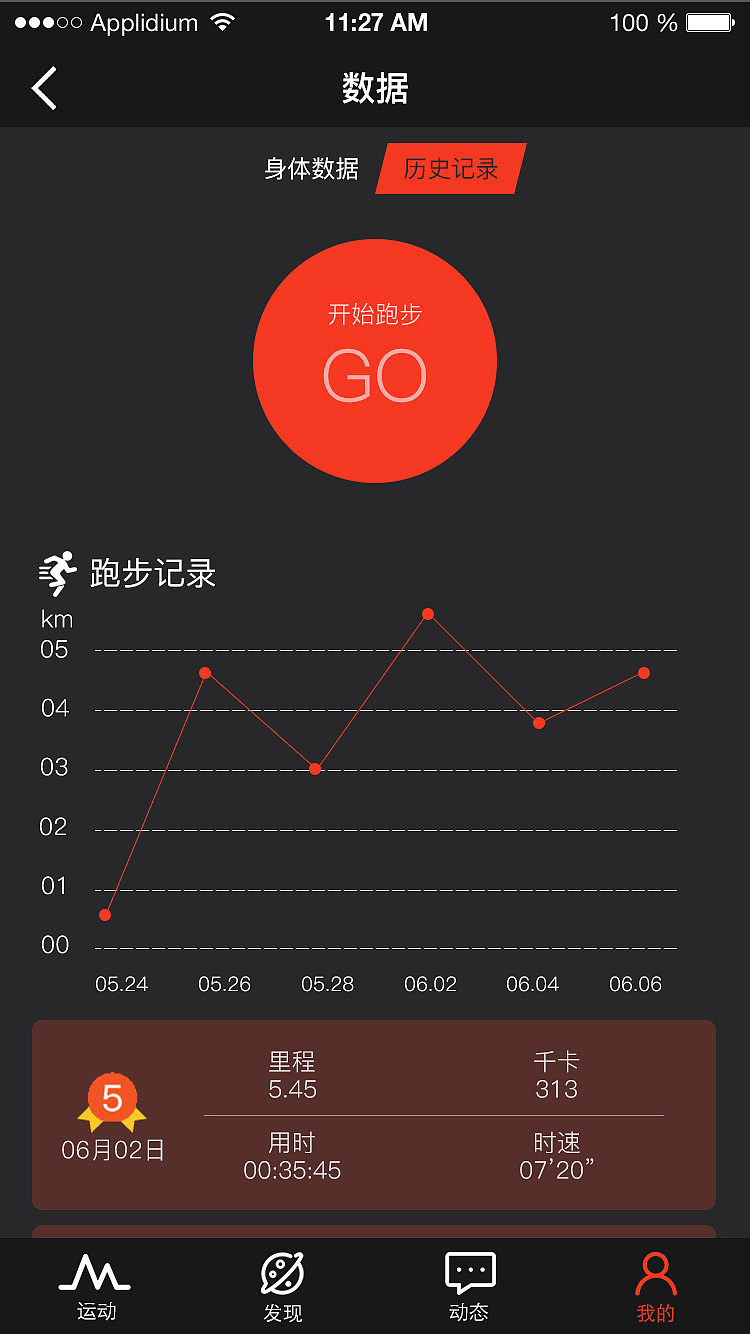Open the 发现 (Discover) compass icon
The width and height of the screenshot is (750, 1334).
(x=281, y=1274)
